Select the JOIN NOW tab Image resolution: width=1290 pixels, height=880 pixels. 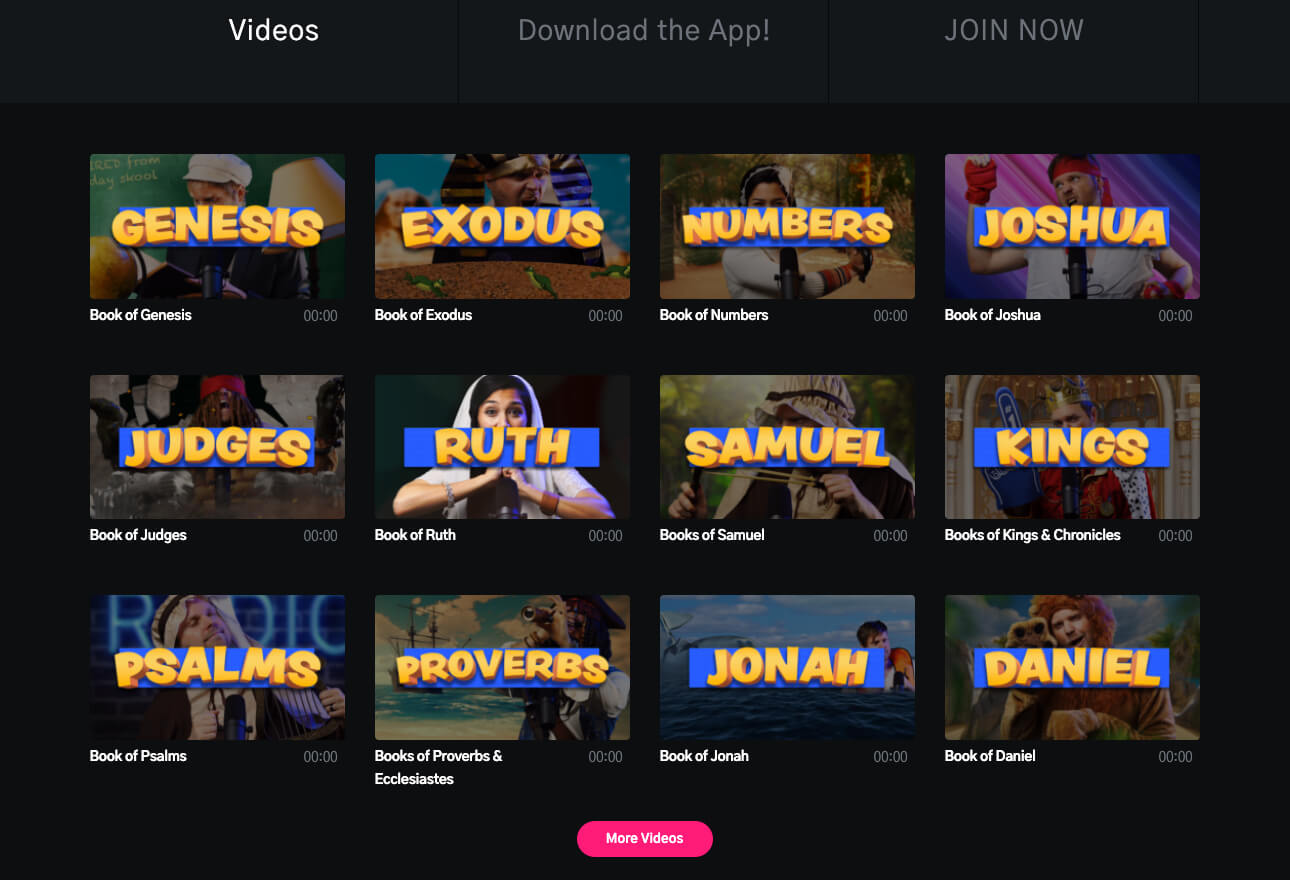pos(1013,31)
